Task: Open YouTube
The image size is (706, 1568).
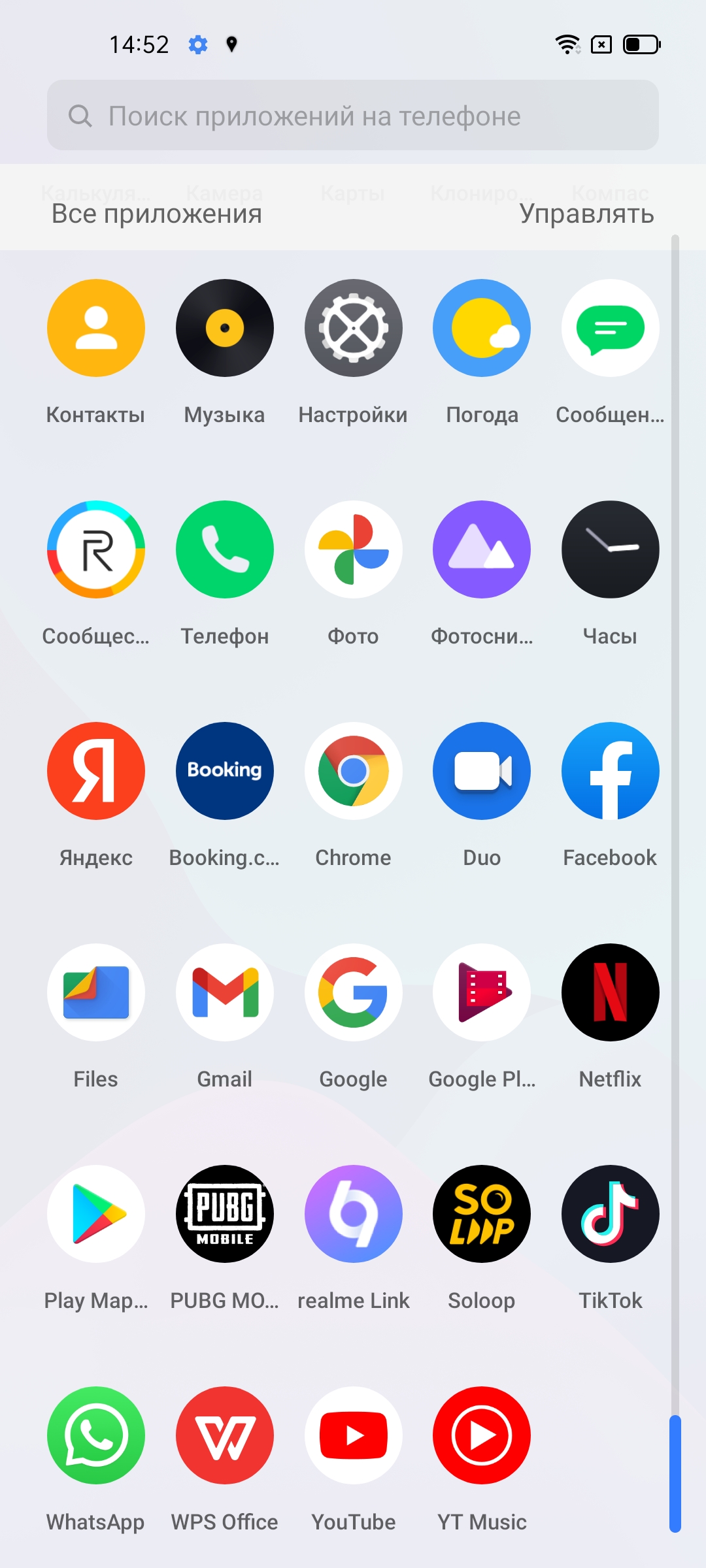Action: (x=353, y=1435)
